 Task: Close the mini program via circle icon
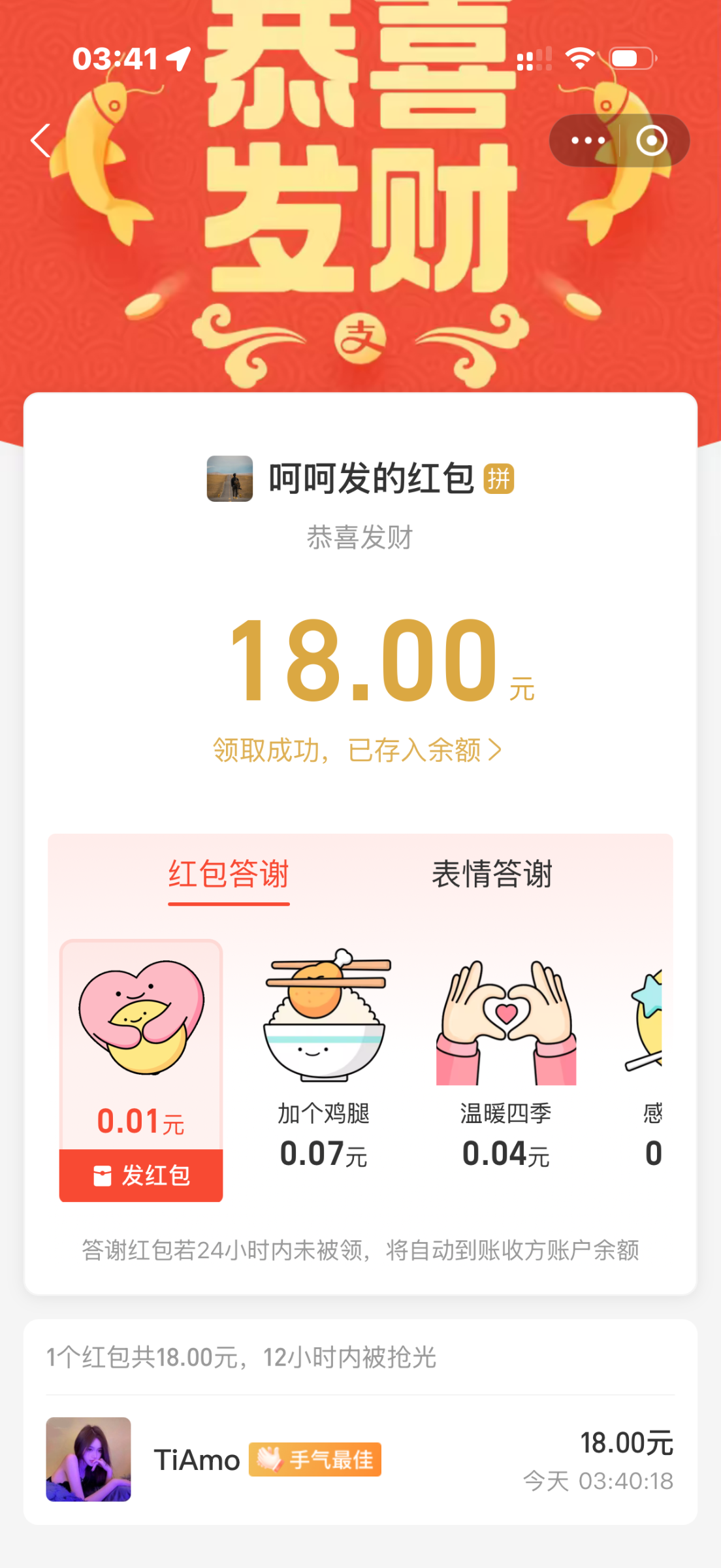pos(652,140)
